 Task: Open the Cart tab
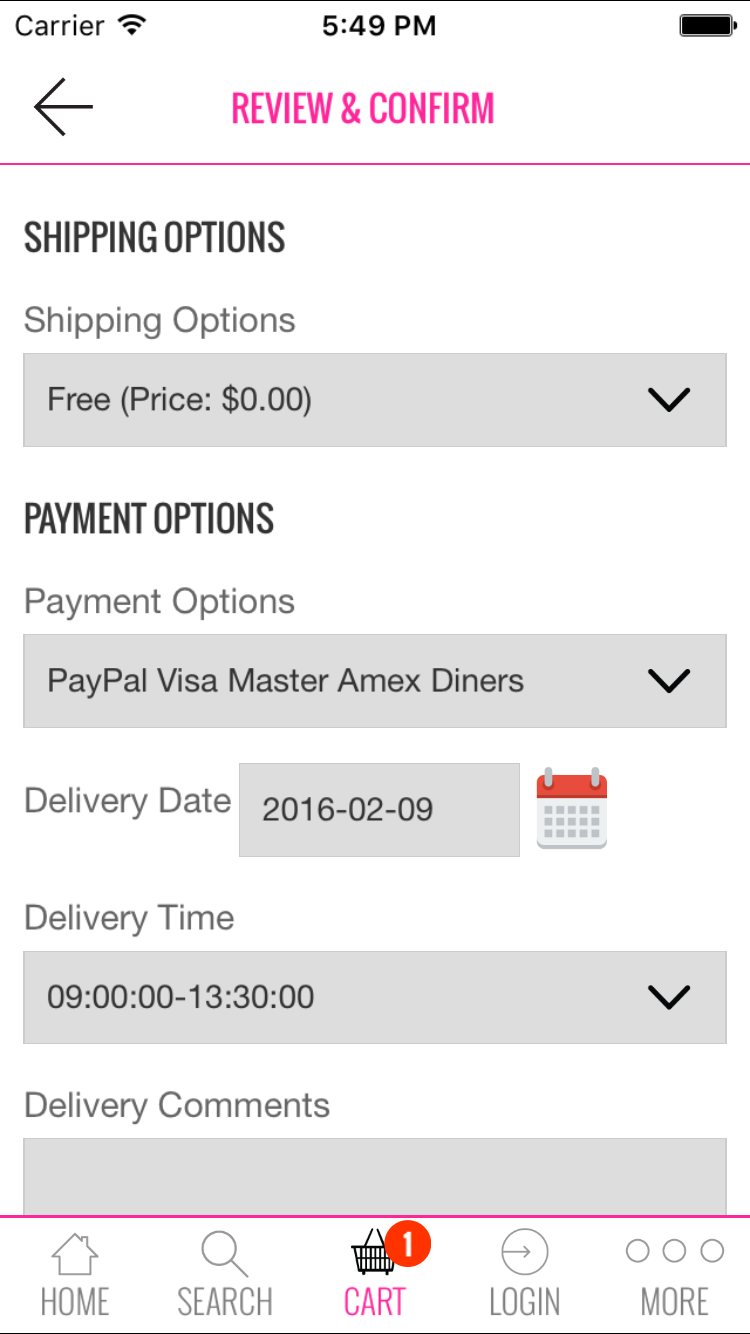tap(375, 1275)
